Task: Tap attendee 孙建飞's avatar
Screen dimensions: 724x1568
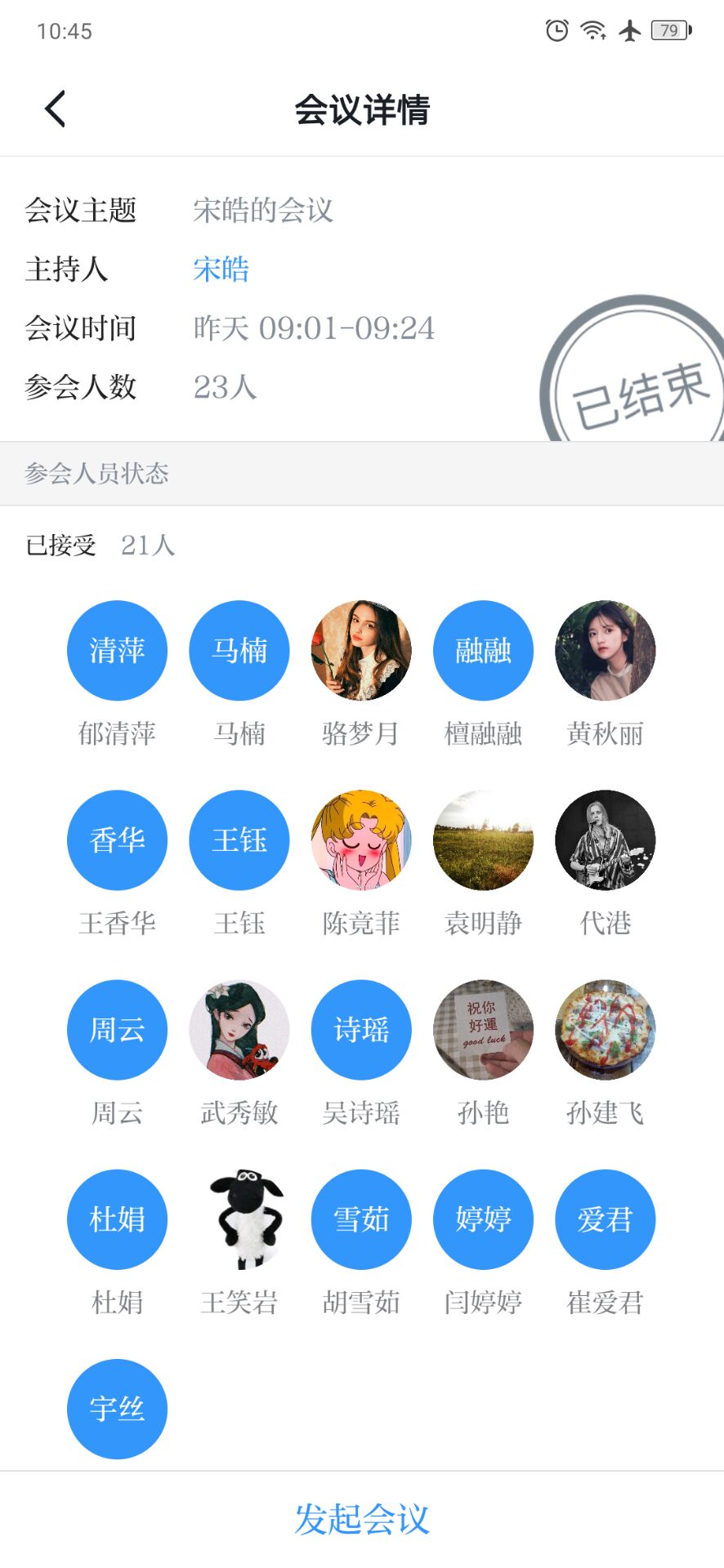Action: 606,1030
